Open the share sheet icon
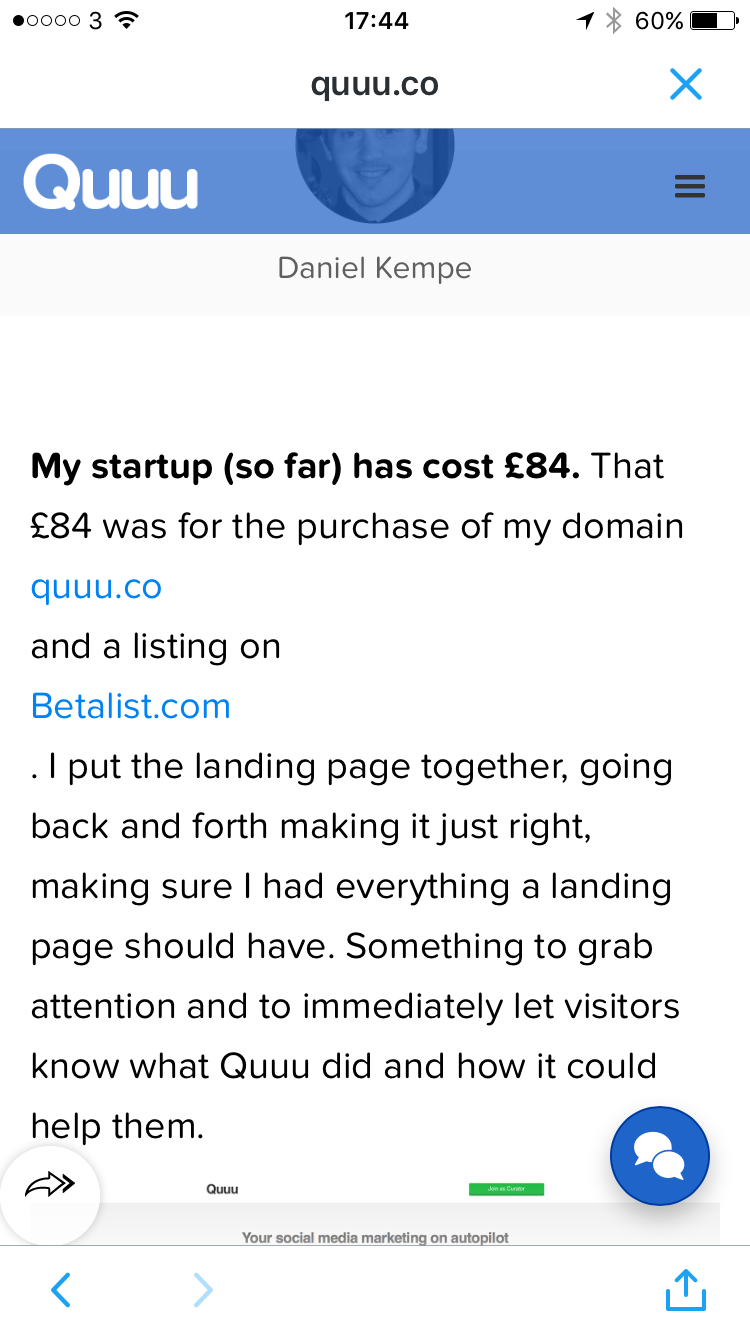The image size is (750, 1334). click(x=686, y=1289)
